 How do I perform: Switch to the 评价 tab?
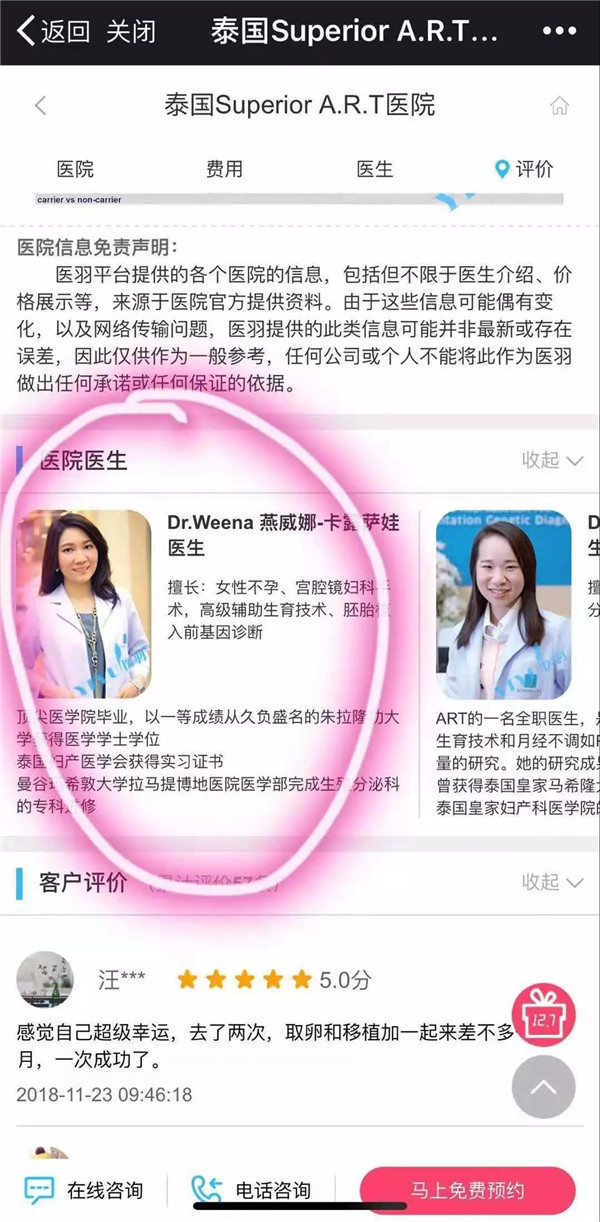[x=524, y=169]
